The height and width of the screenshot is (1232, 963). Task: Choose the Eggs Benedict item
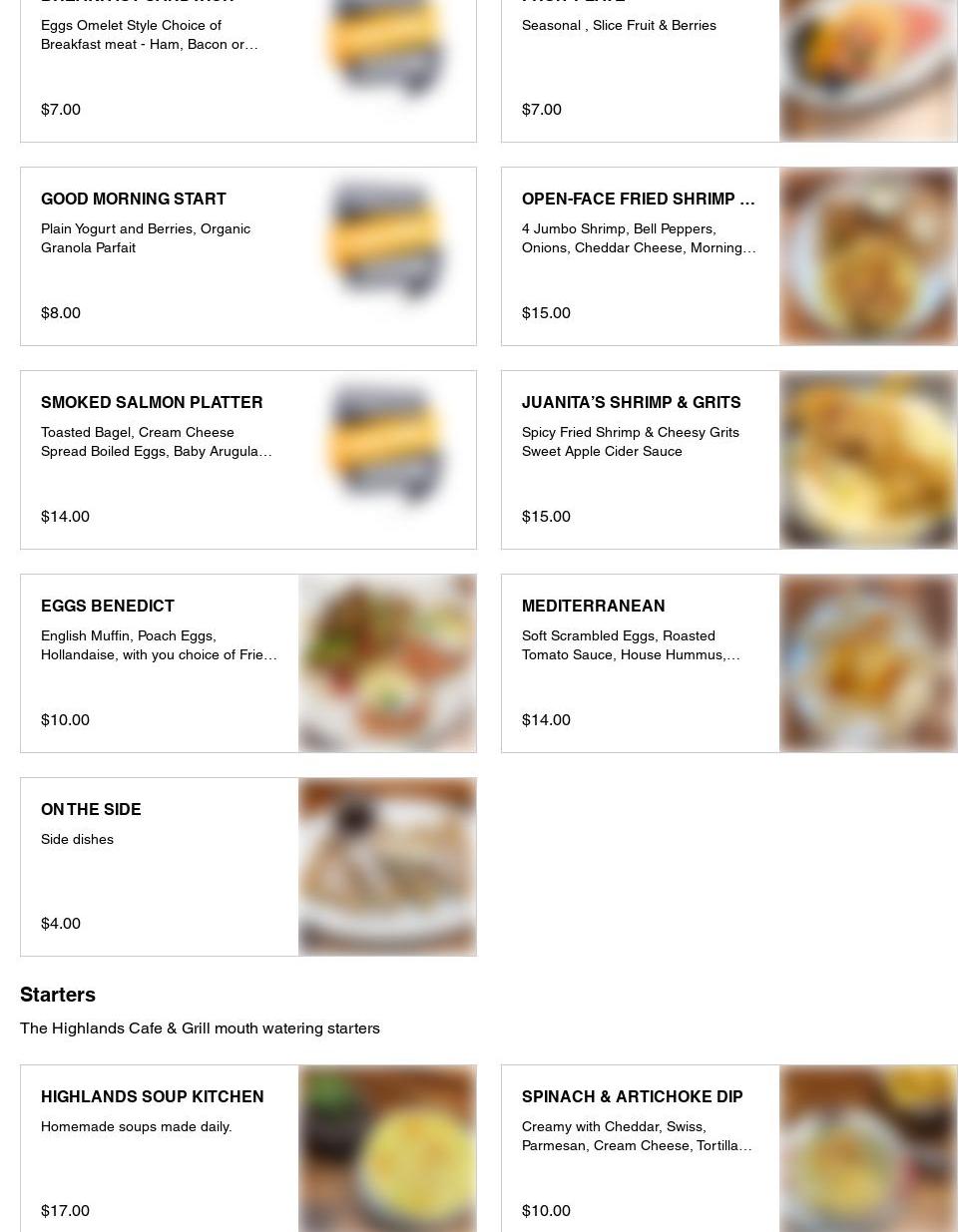247,663
